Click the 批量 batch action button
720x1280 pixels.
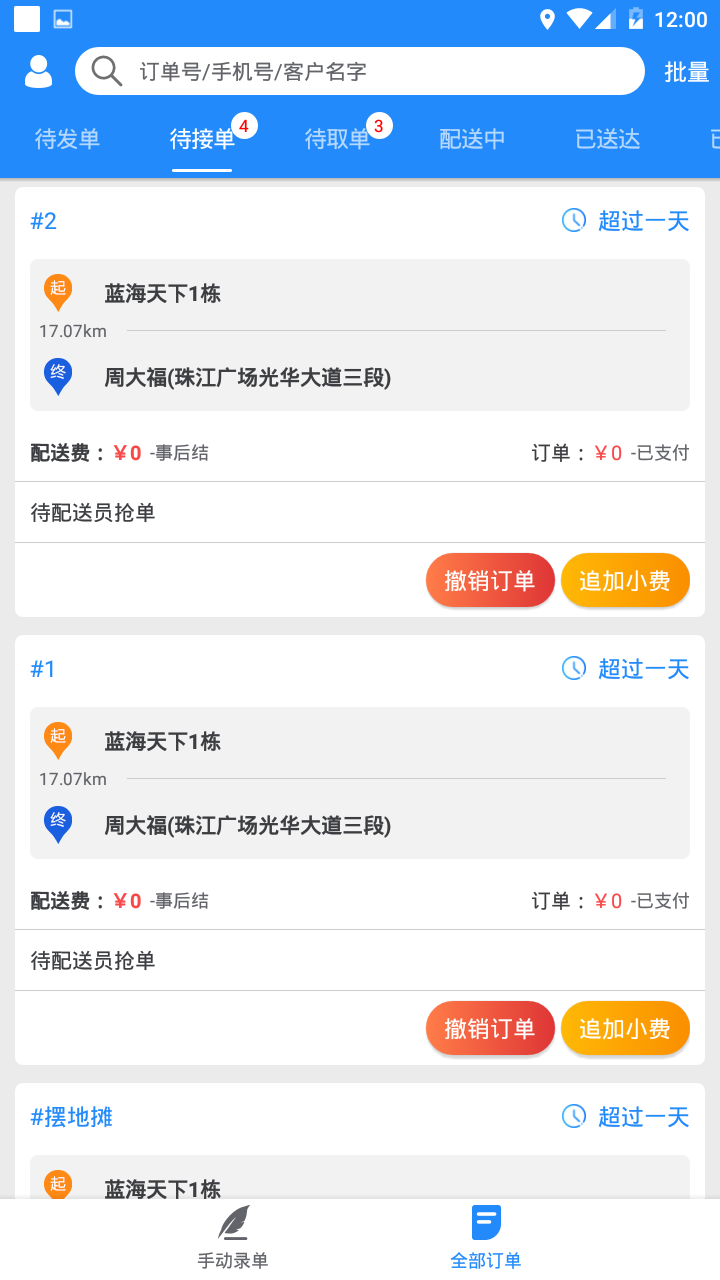(687, 71)
